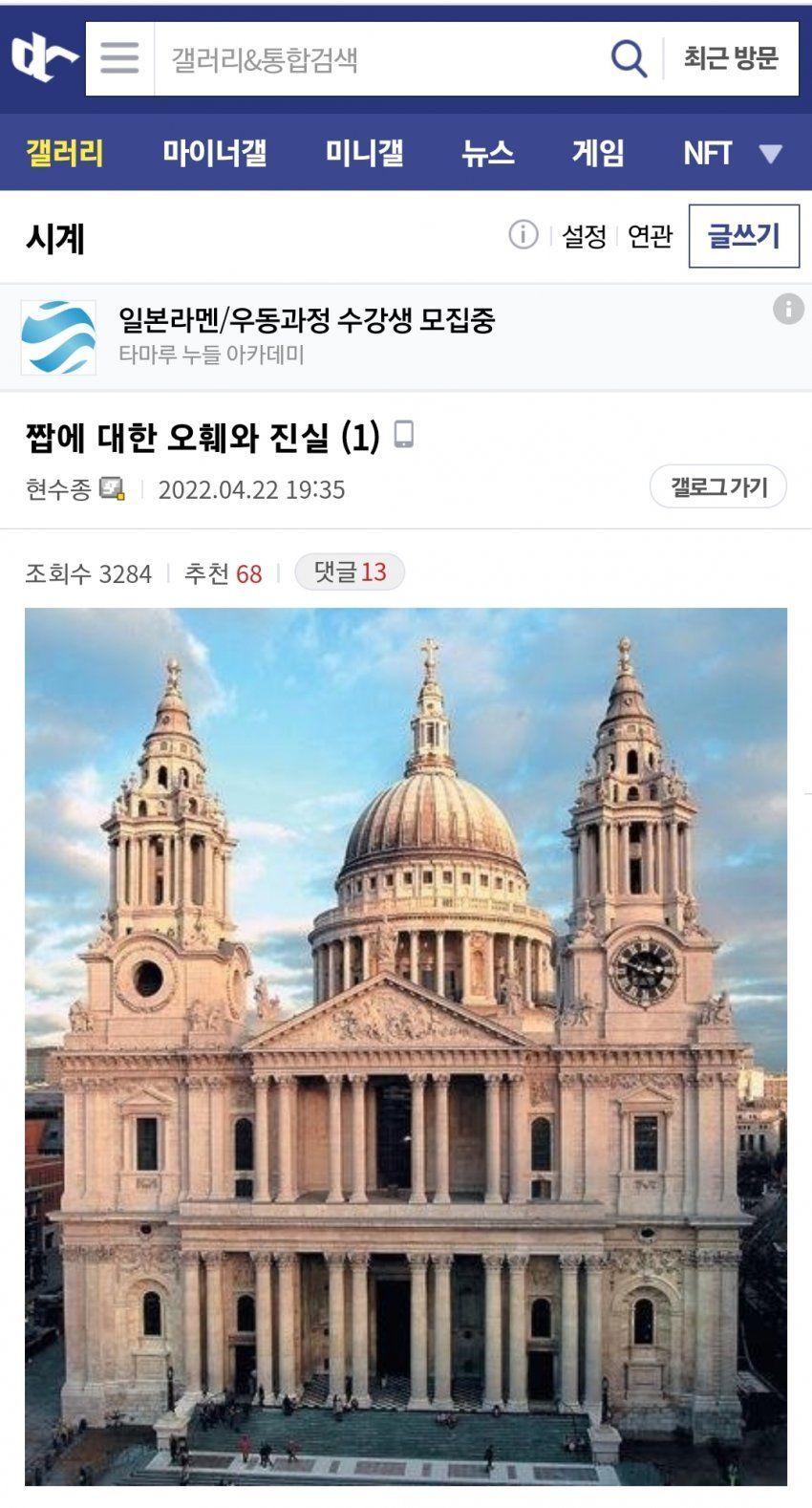Switch to the 뉴스 tab
The height and width of the screenshot is (1508, 812).
pos(487,153)
